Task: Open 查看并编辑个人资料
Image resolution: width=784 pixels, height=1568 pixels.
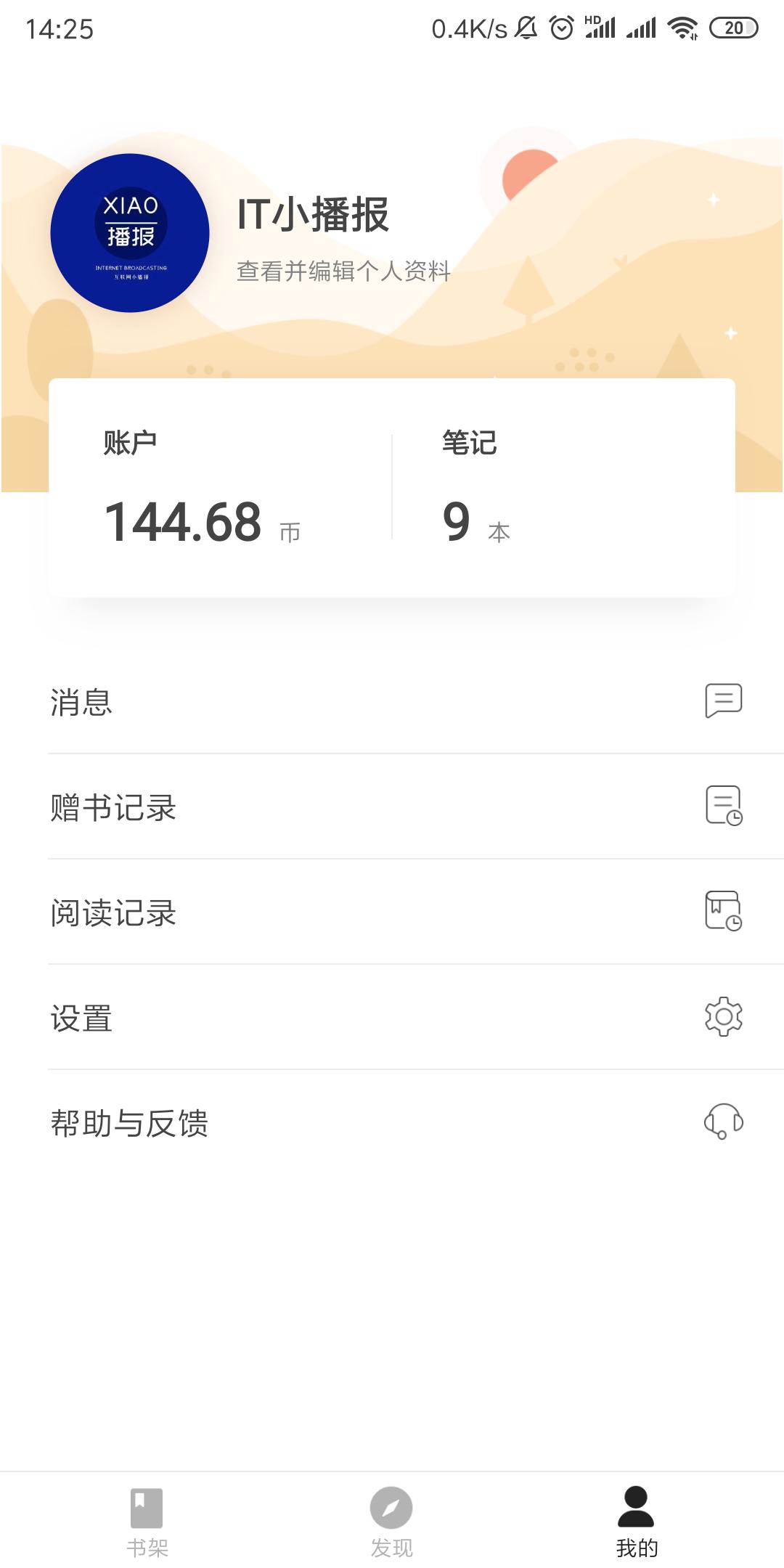Action: (343, 272)
